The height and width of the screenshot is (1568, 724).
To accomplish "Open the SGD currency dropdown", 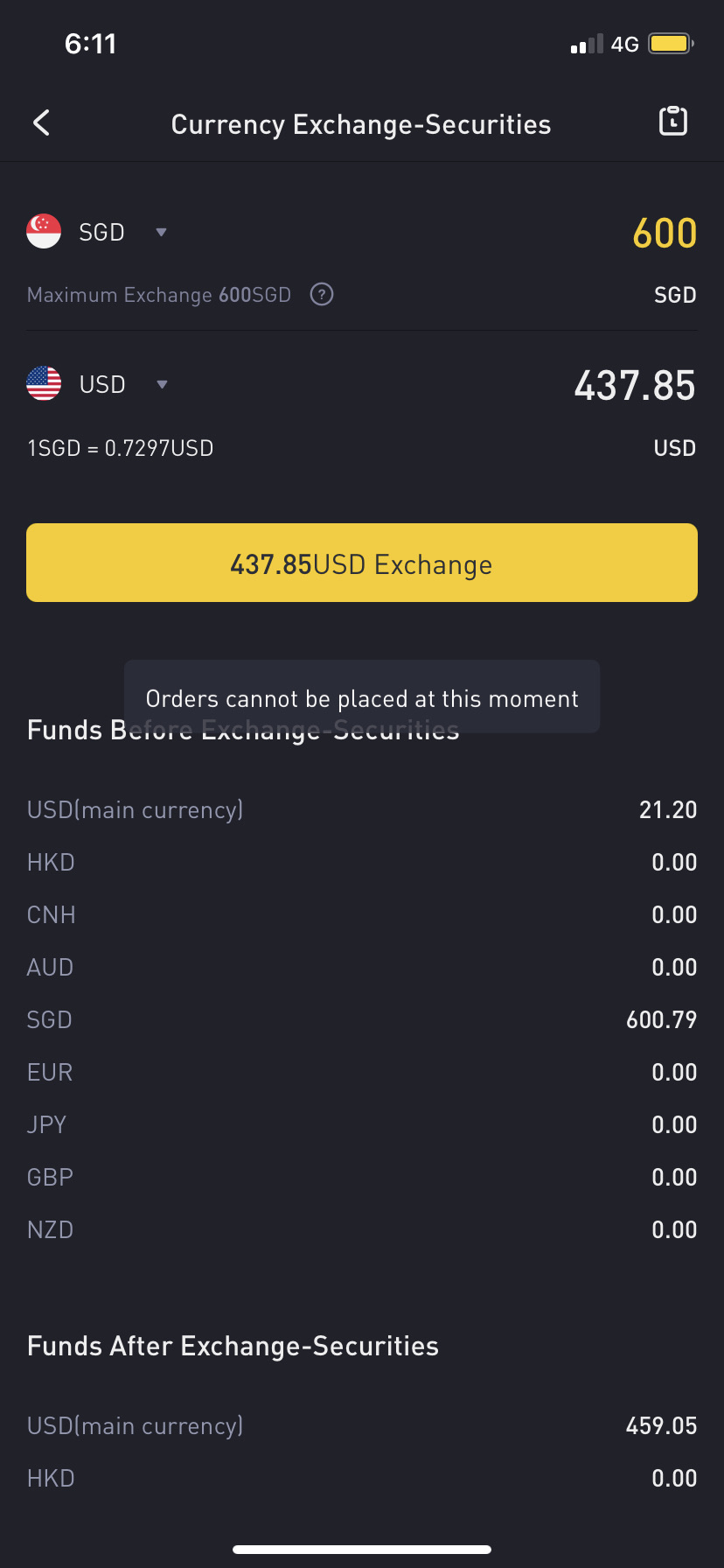I will (x=97, y=232).
